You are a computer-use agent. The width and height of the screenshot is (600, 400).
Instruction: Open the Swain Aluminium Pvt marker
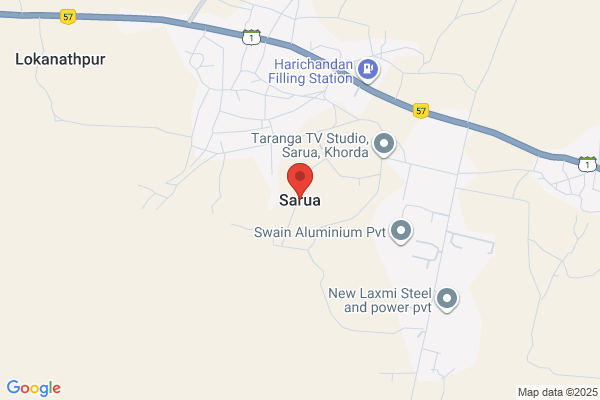[x=401, y=232]
